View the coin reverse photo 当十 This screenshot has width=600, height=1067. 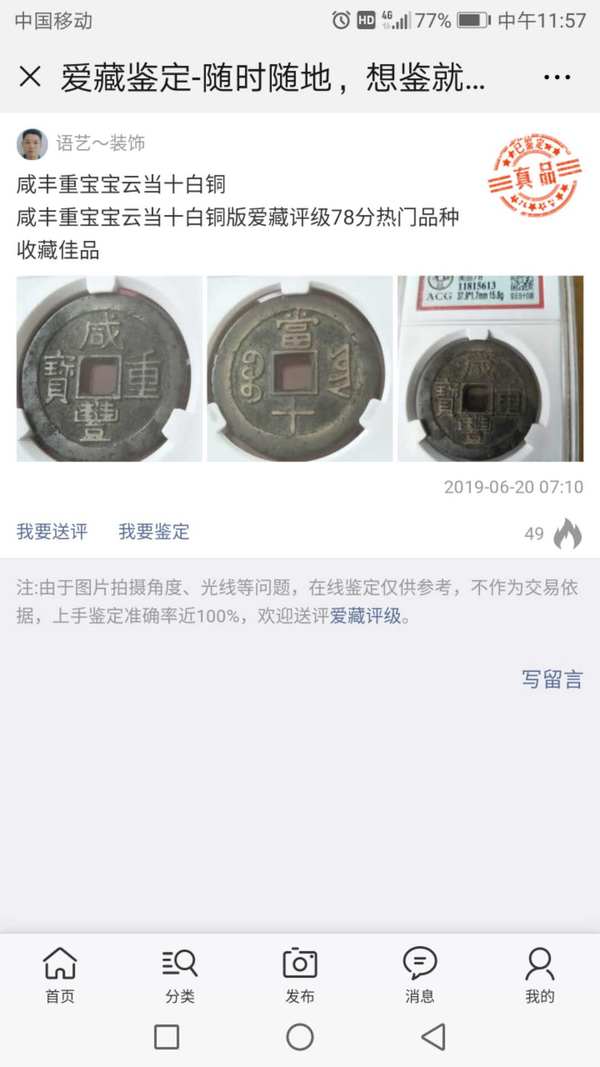[299, 368]
